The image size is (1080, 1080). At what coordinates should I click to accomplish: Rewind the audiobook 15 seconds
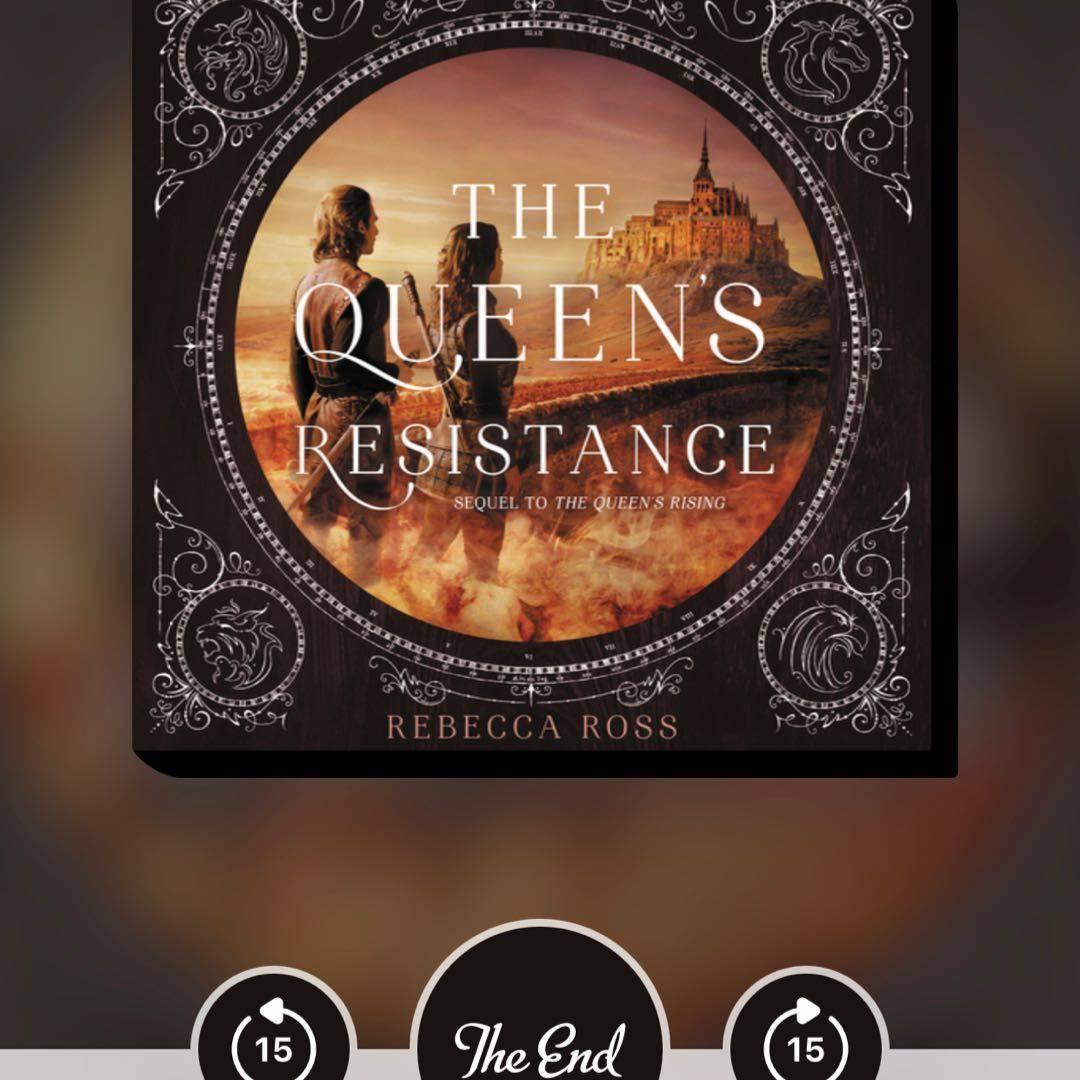point(272,1044)
